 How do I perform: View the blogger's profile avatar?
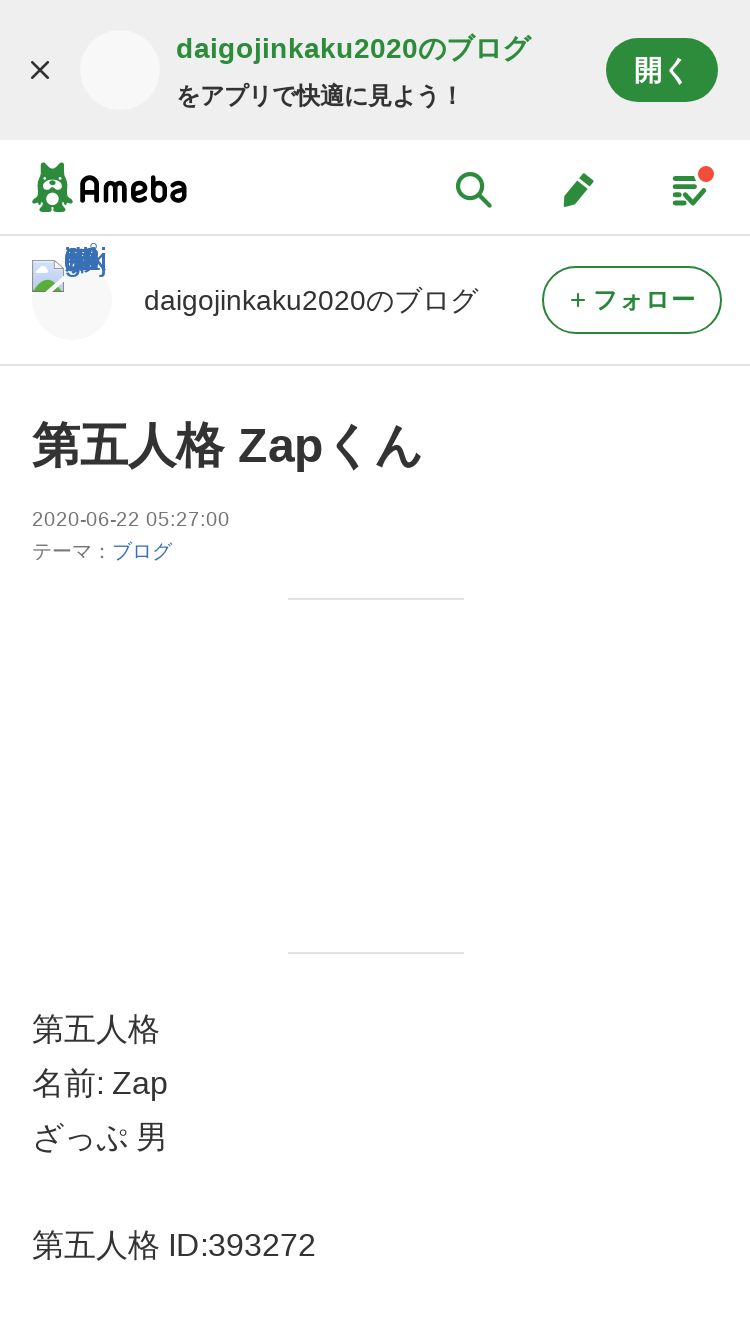click(71, 299)
